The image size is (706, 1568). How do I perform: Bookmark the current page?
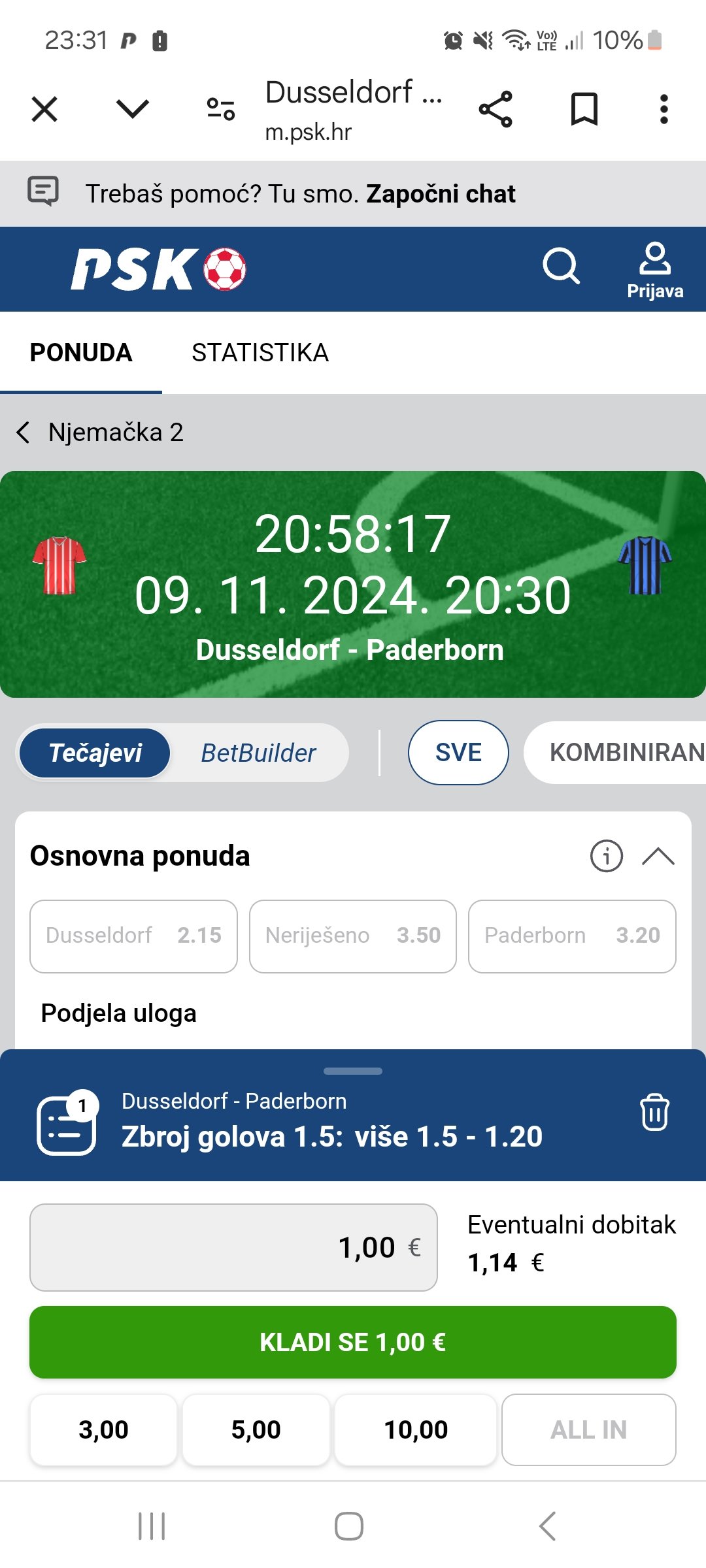pos(584,109)
